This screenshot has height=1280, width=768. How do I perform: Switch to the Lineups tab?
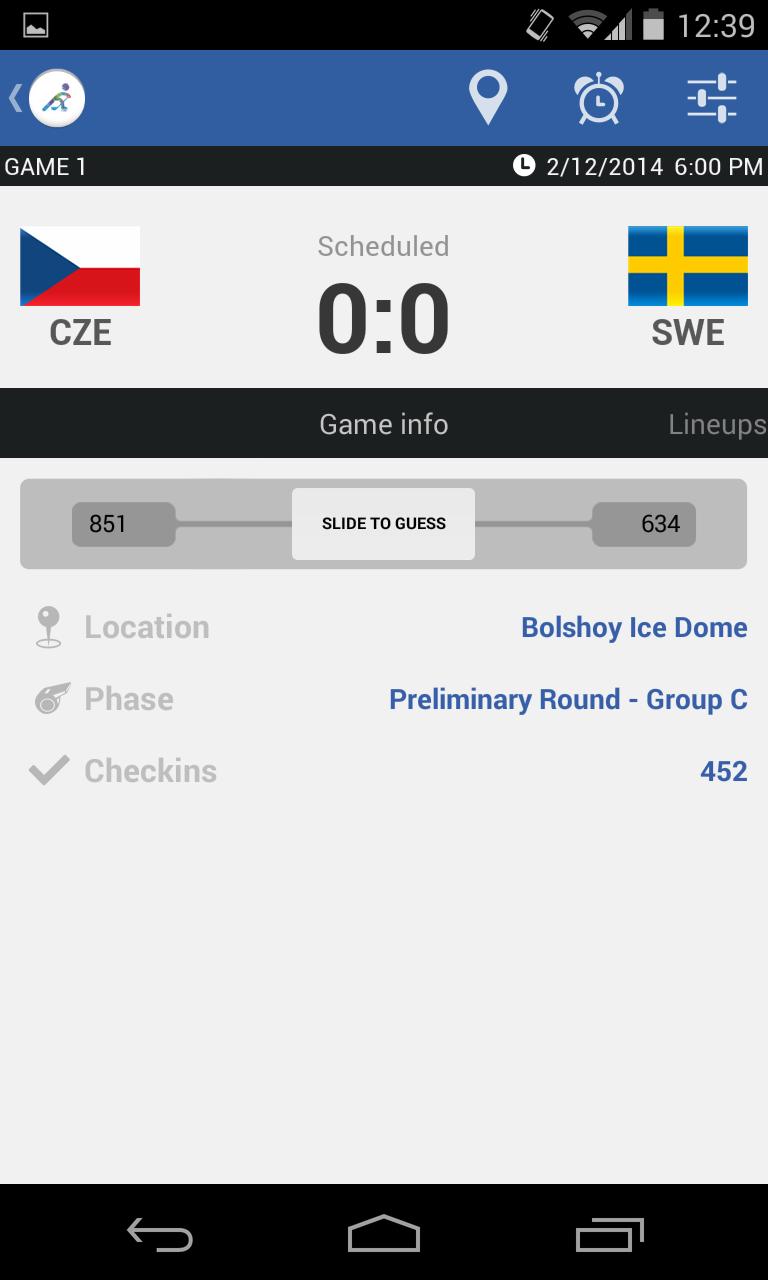click(x=716, y=424)
